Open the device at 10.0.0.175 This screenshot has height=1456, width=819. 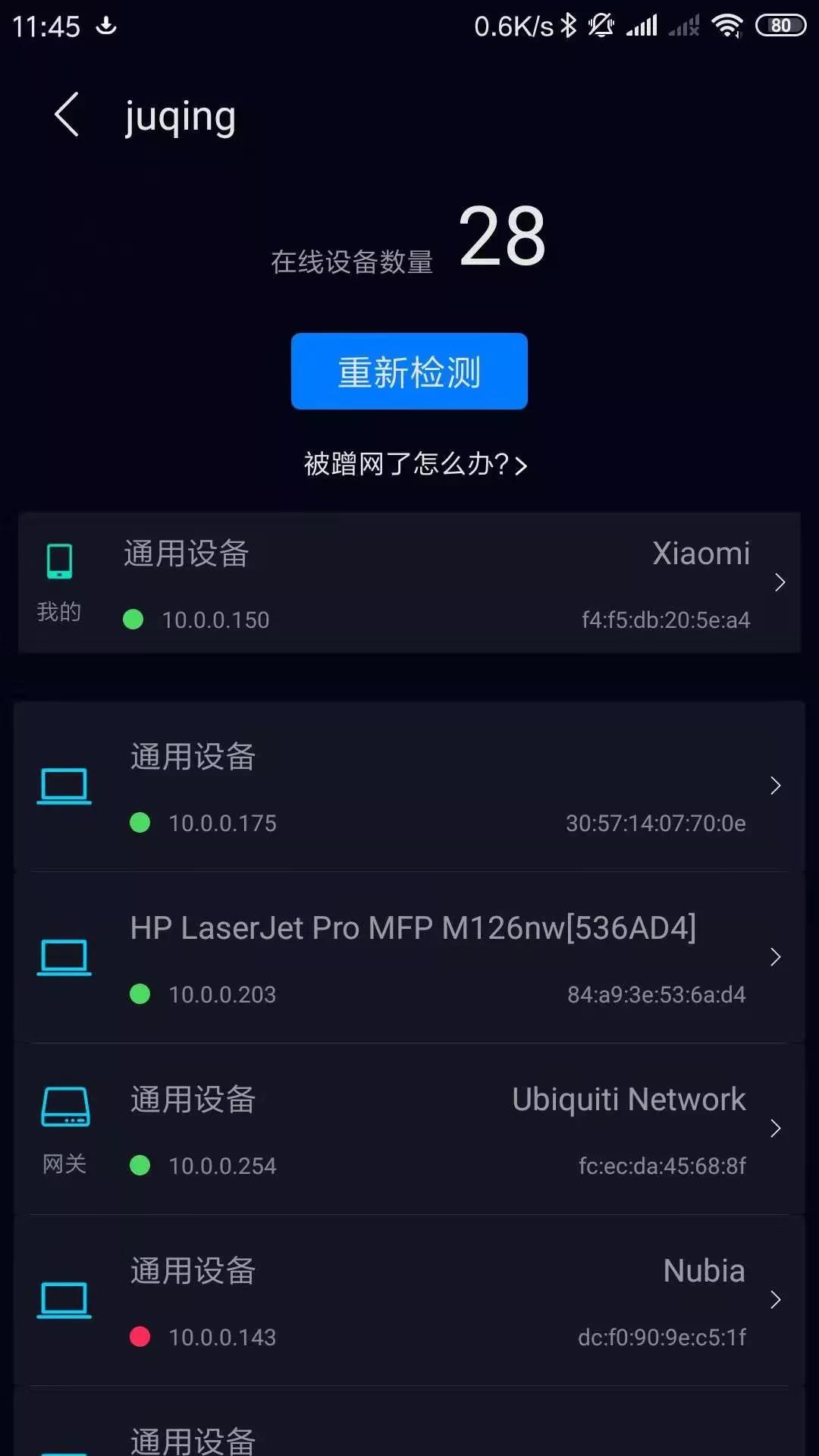point(409,786)
